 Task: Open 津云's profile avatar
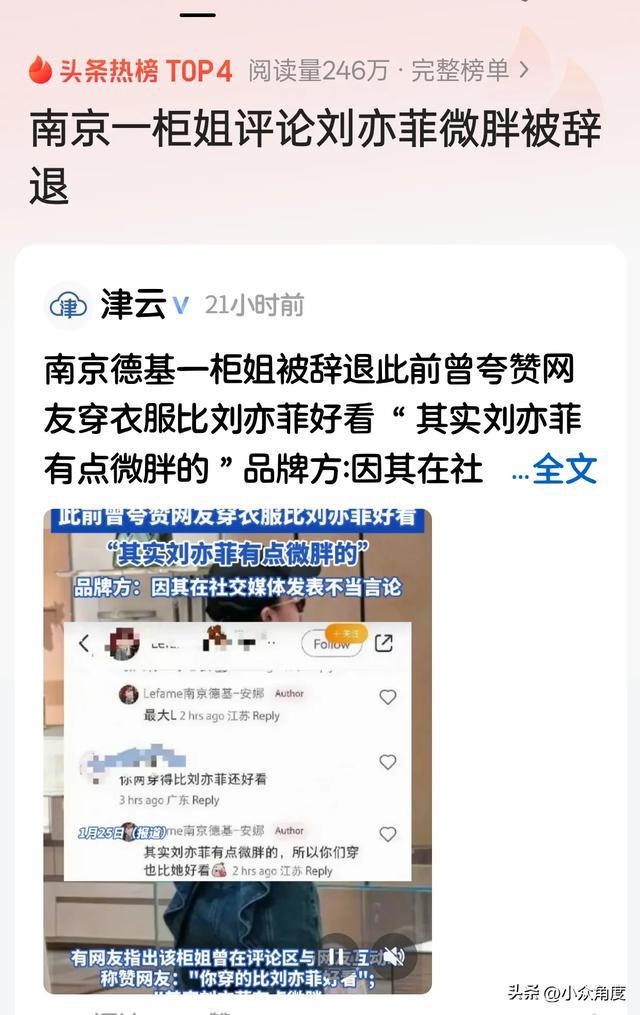69,305
